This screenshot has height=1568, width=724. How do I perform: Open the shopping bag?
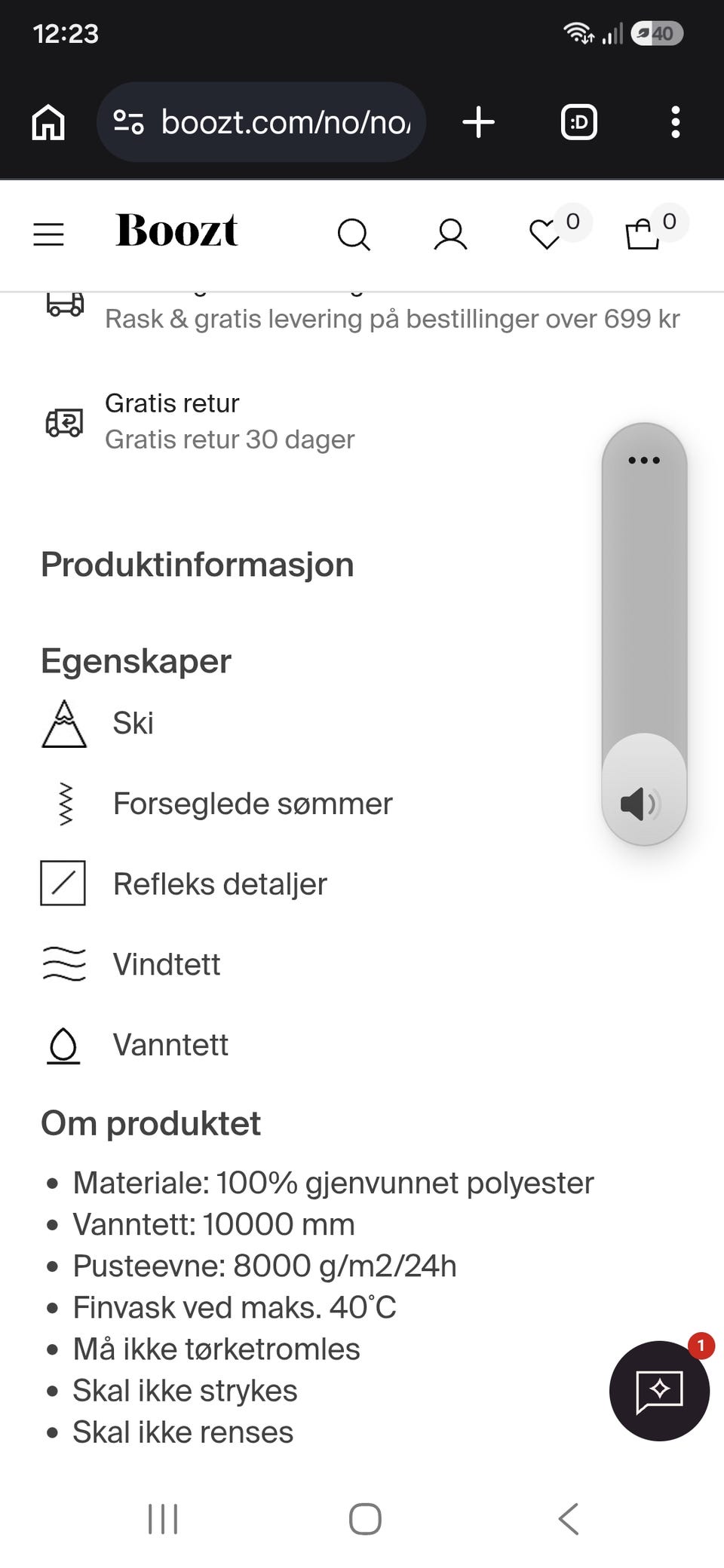(x=643, y=234)
